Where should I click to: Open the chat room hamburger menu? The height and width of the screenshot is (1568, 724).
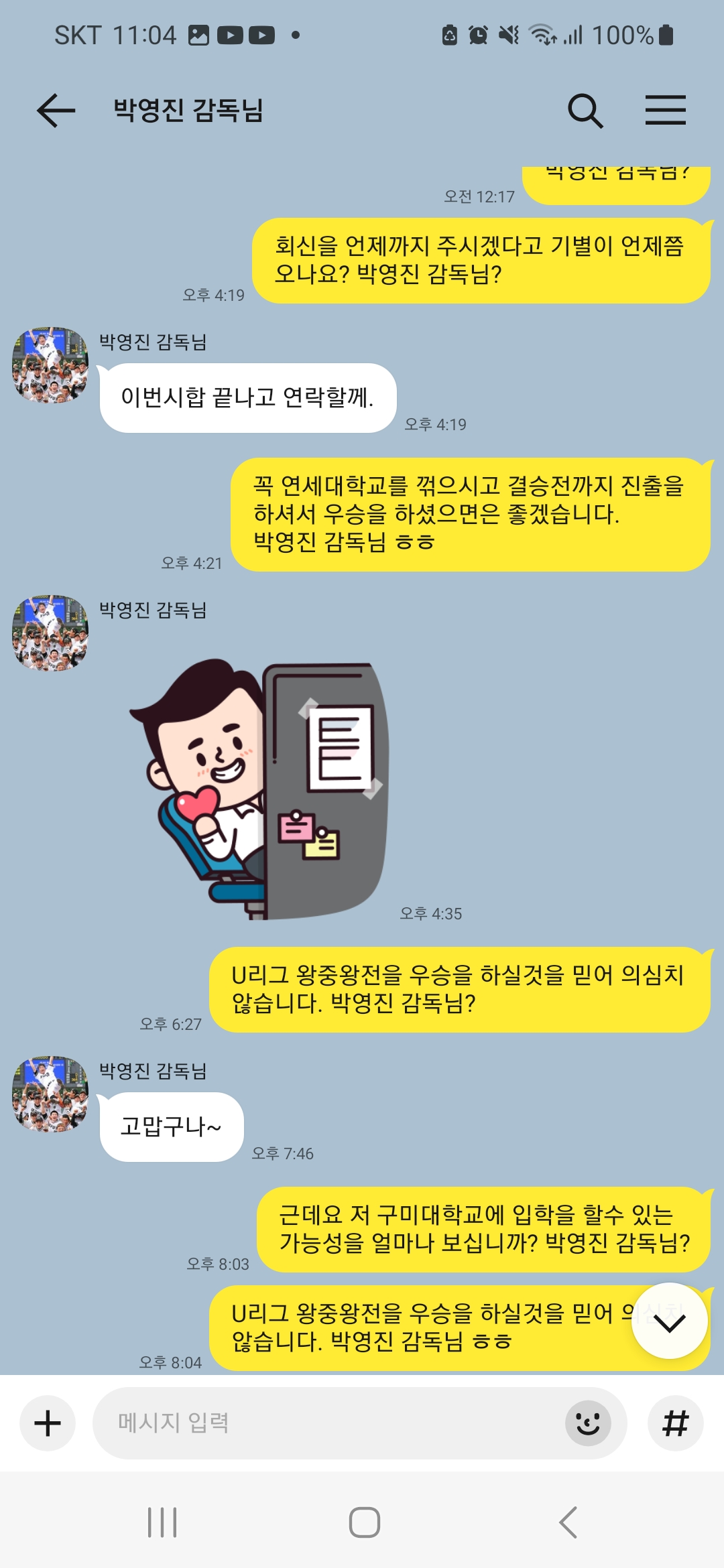coord(665,111)
